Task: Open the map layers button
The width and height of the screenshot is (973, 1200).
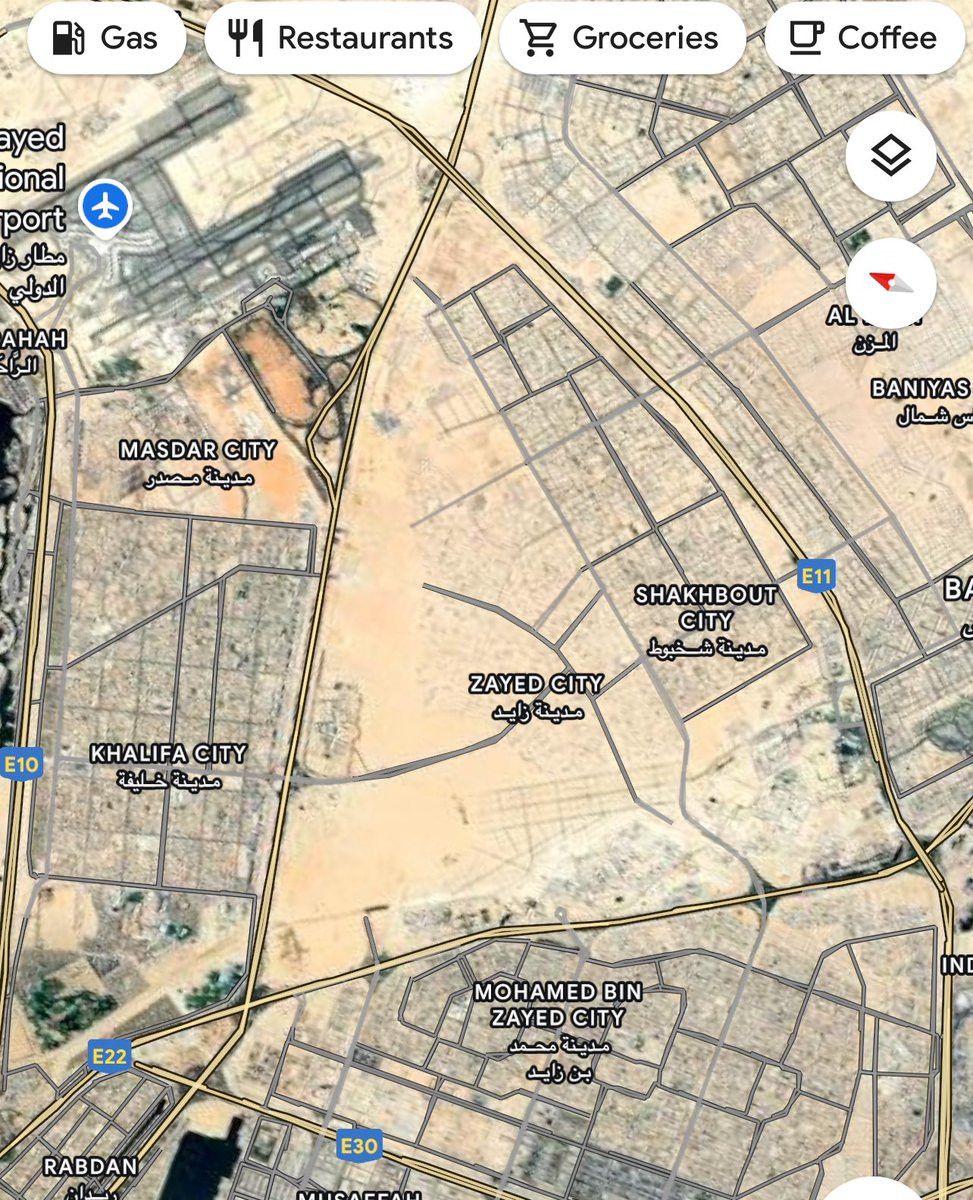Action: point(890,156)
